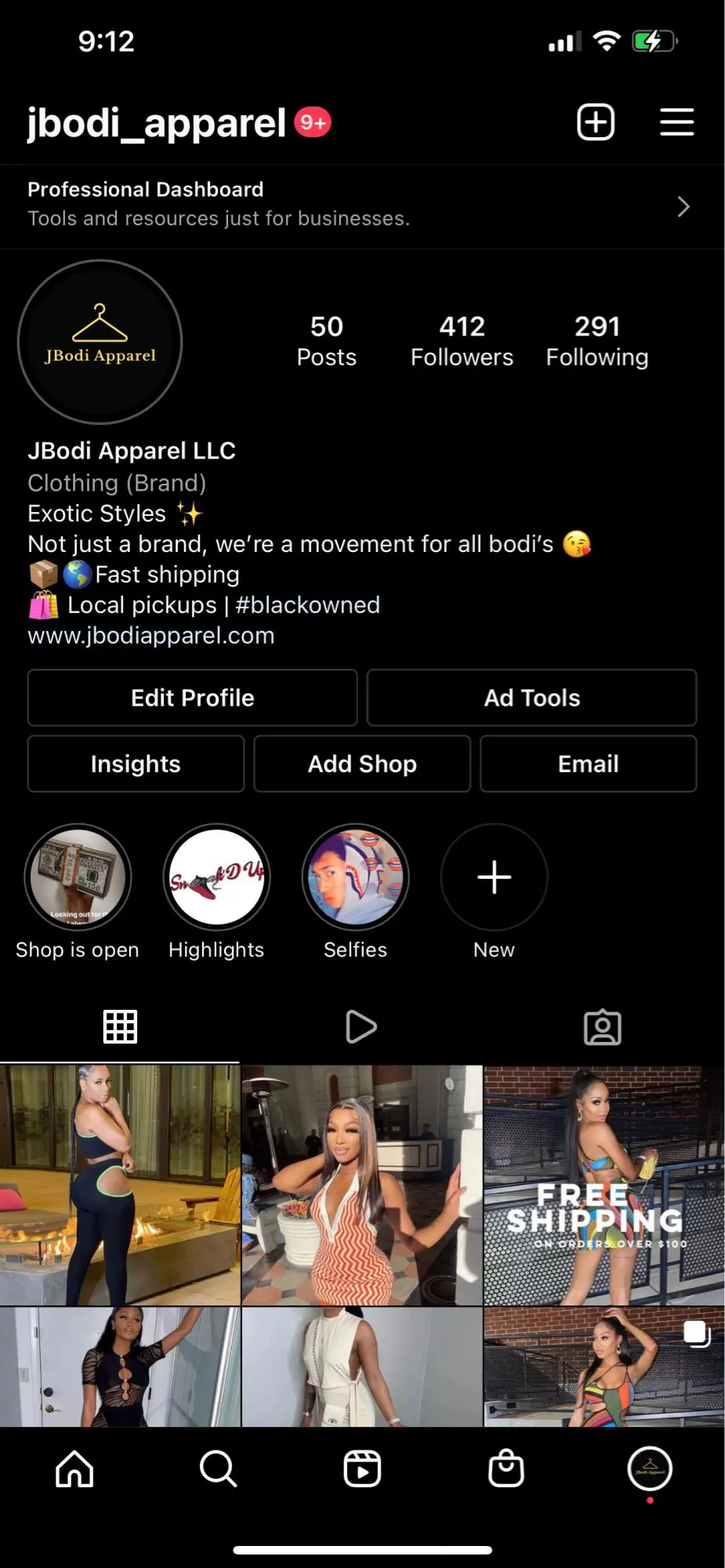View the 412 Followers list

click(462, 341)
